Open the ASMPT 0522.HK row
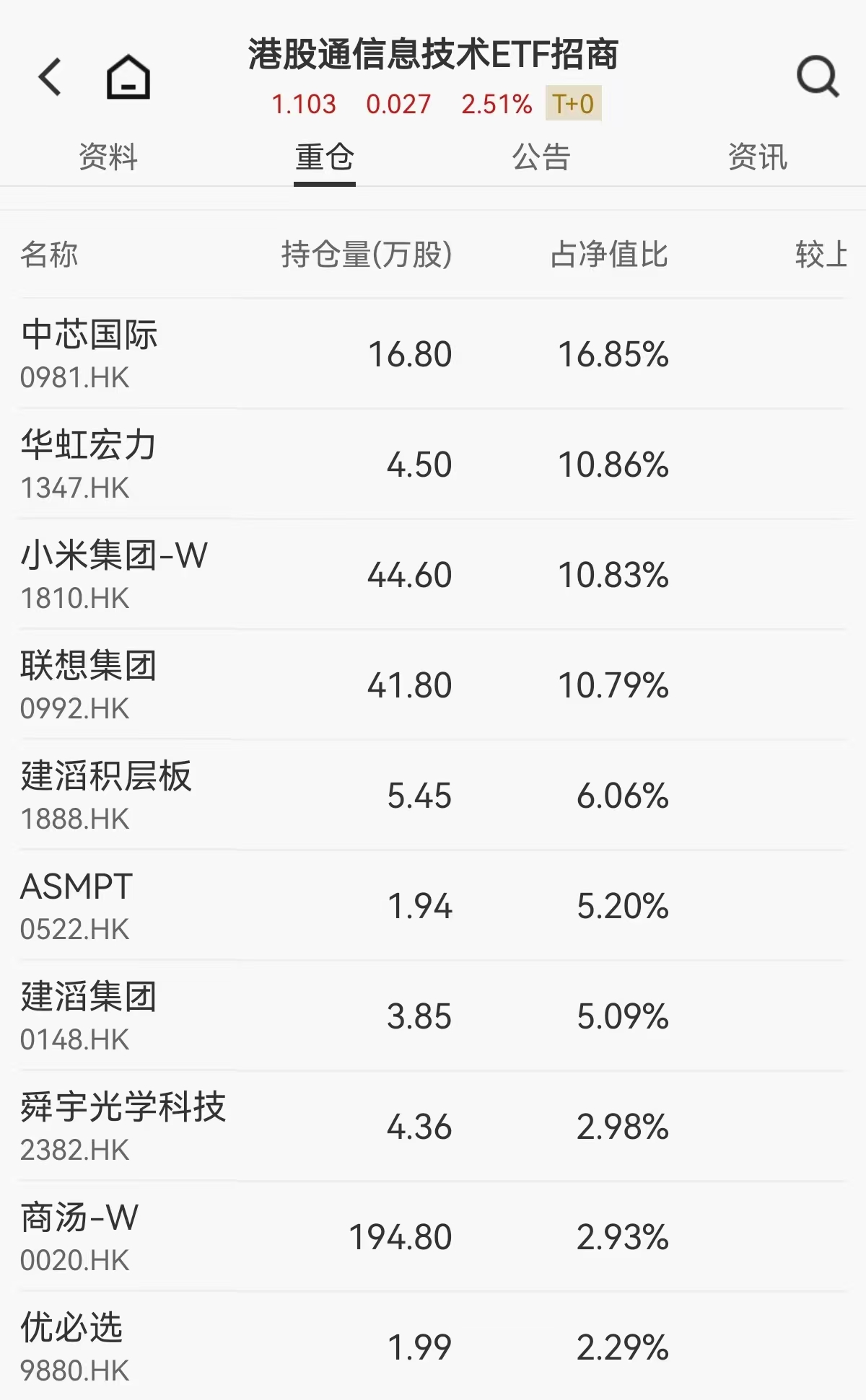 click(x=433, y=906)
